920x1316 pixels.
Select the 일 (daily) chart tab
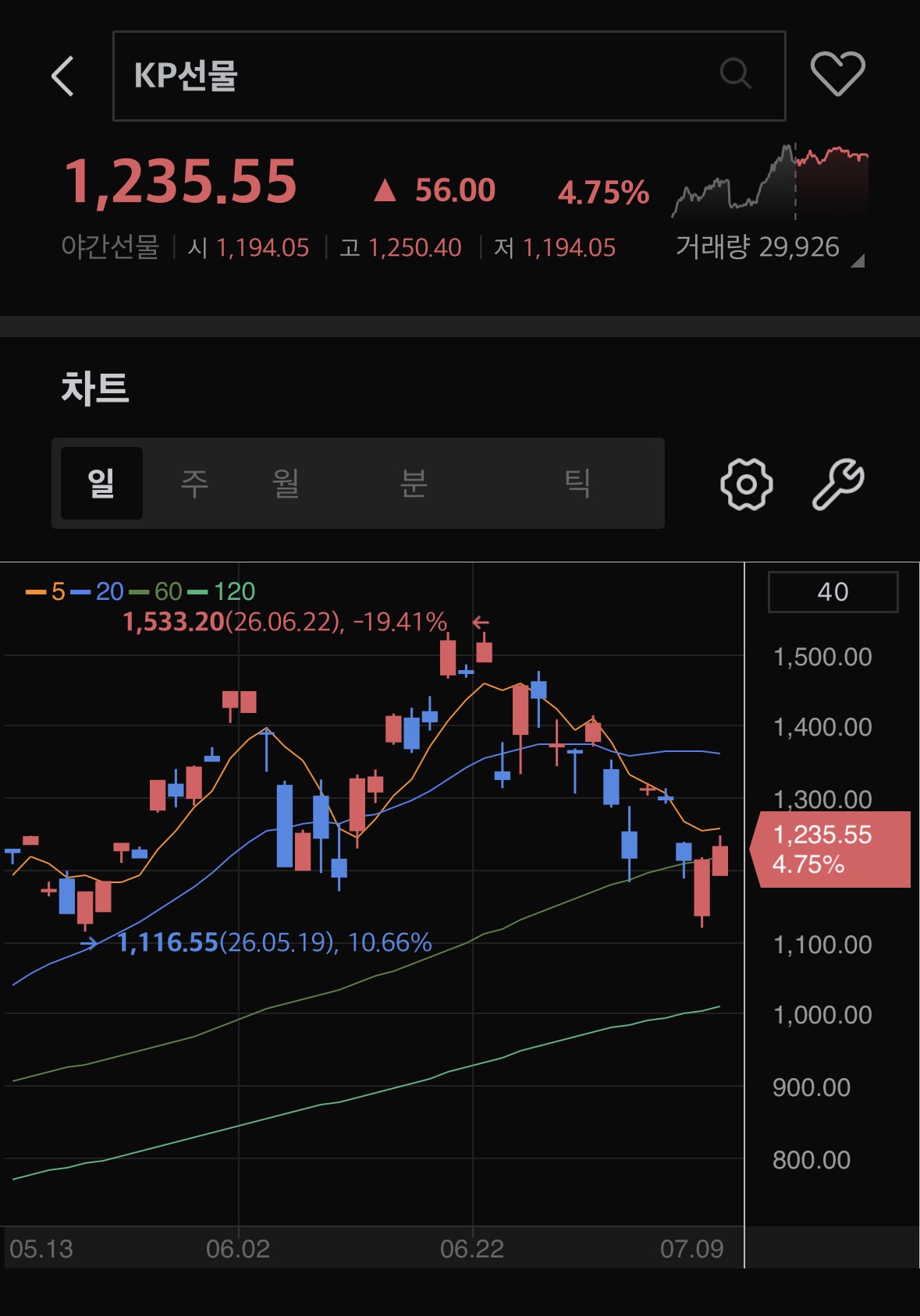(101, 483)
